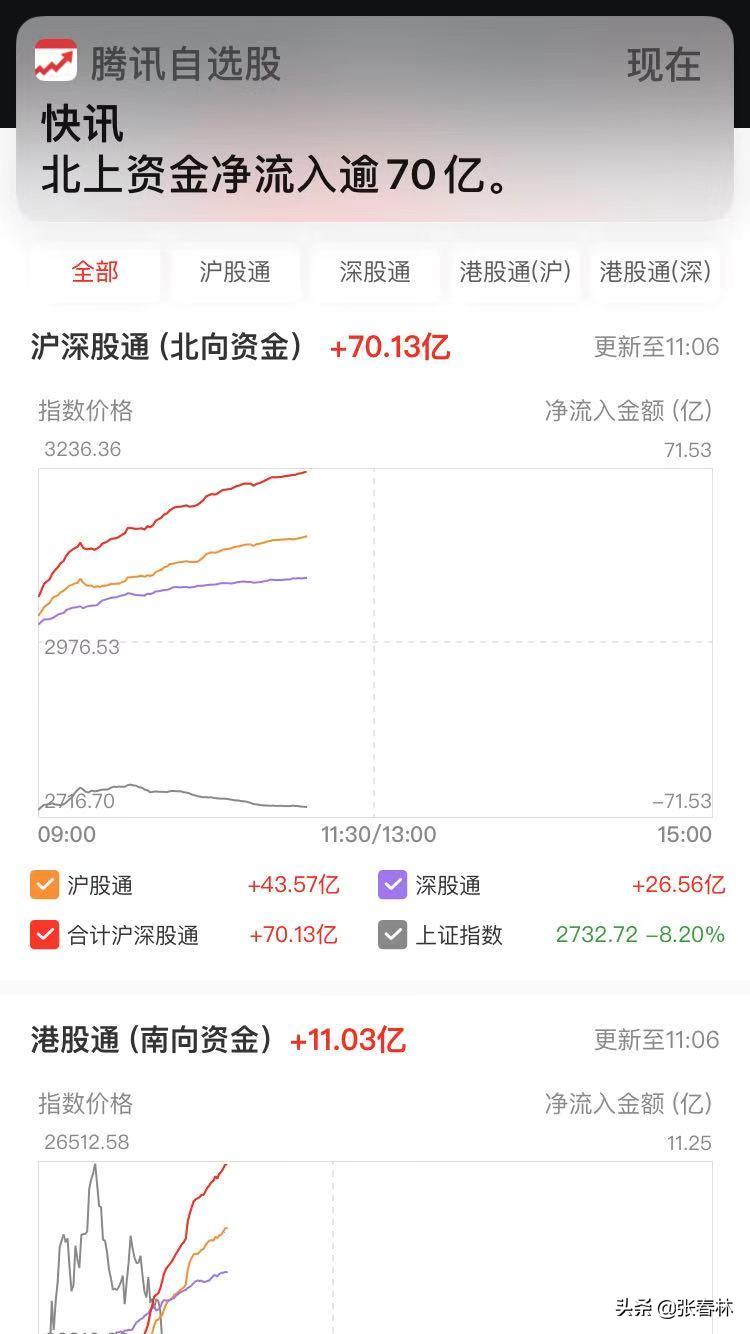
Task: Click the orange 沪股通 color marker
Action: pyautogui.click(x=43, y=885)
